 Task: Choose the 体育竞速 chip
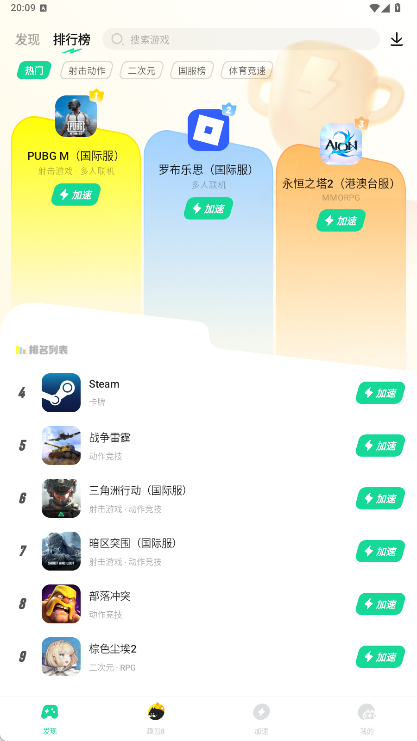click(x=247, y=70)
